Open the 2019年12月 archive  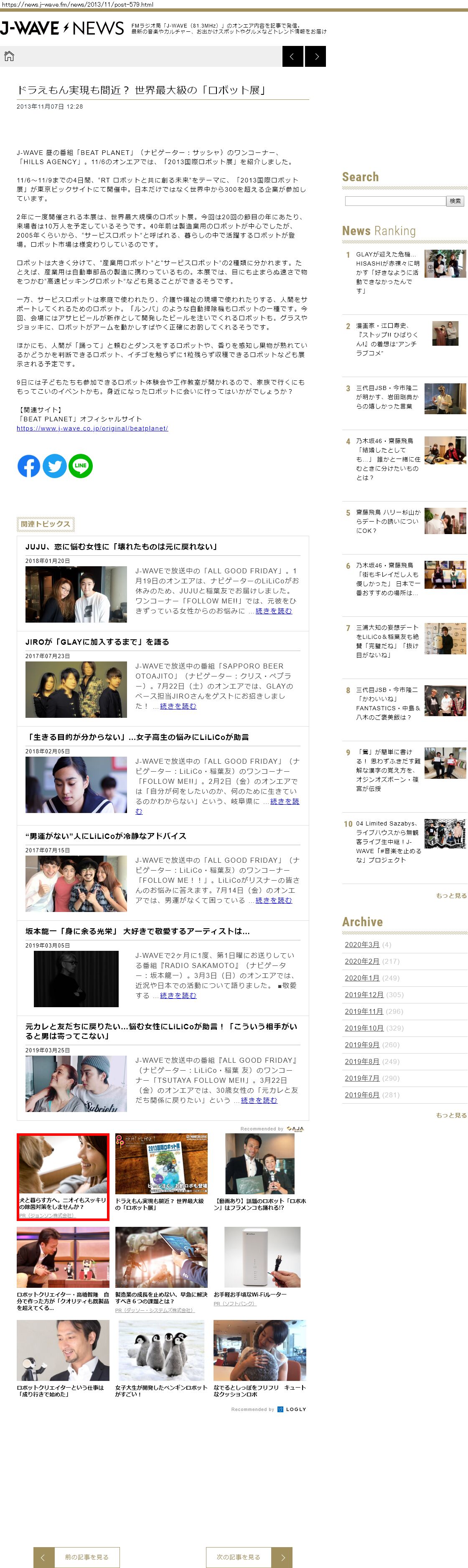pyautogui.click(x=364, y=995)
